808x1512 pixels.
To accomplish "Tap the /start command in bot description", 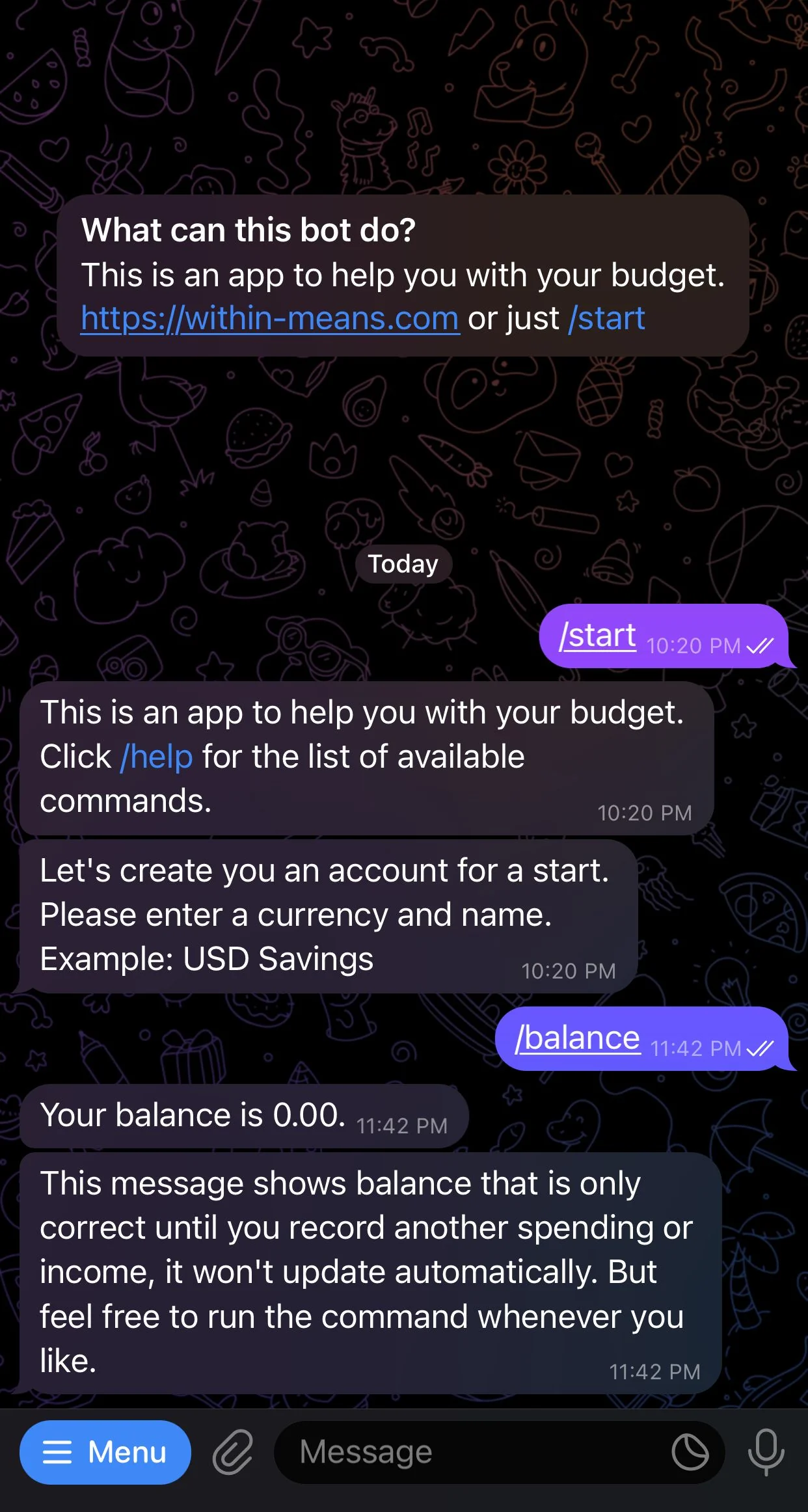I will tap(607, 319).
